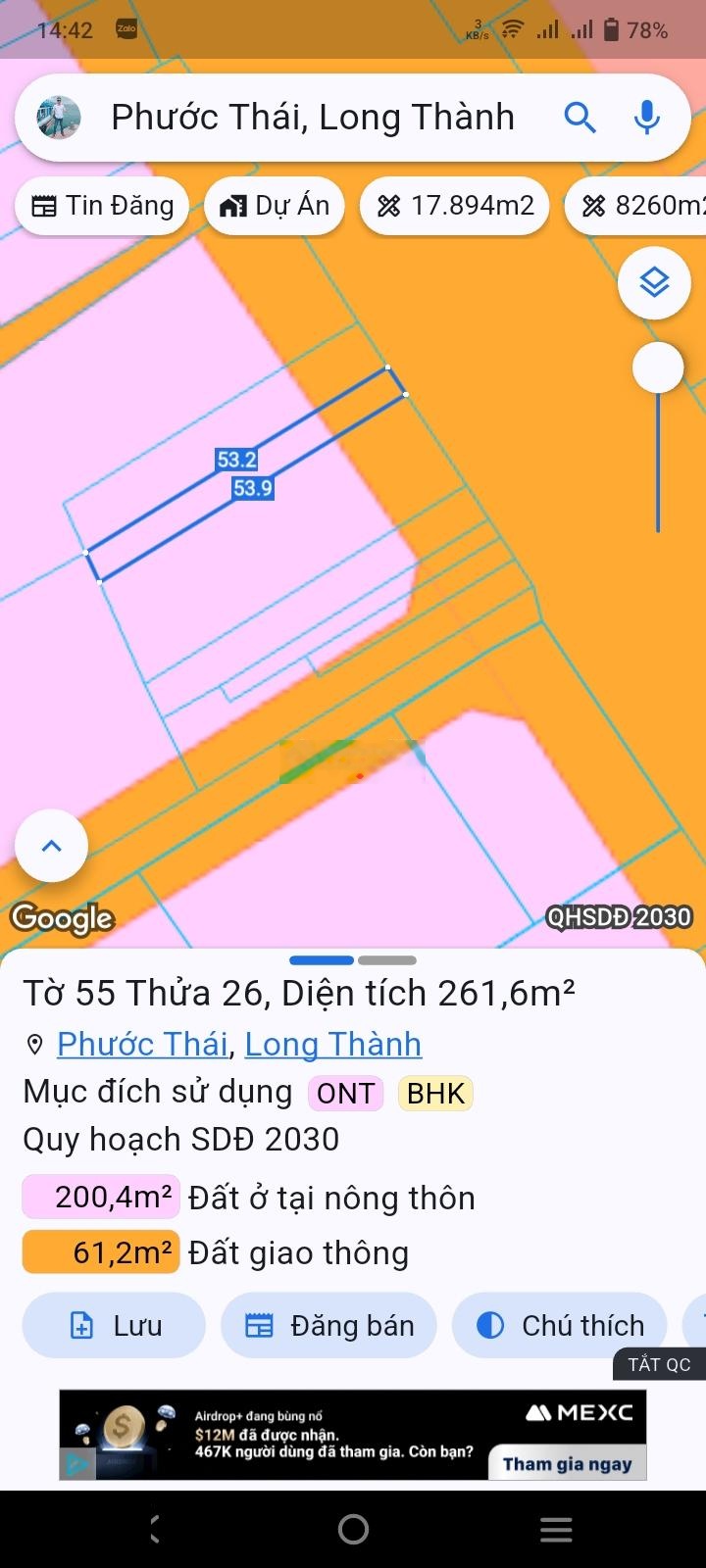Screen dimensions: 706x1568
Task: Open the Phước Thái ward link
Action: pyautogui.click(x=141, y=1044)
